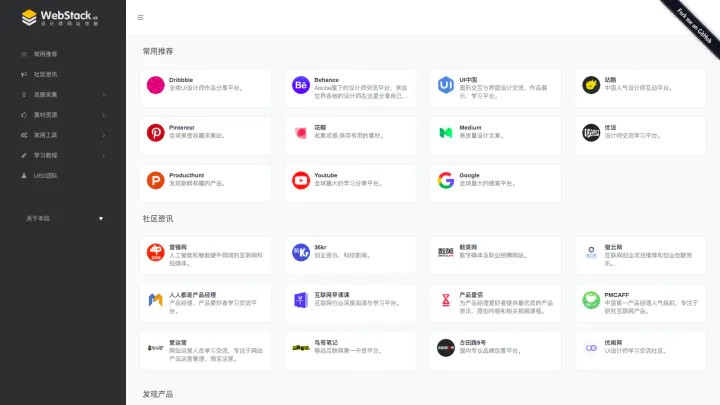
Task: Open 关于本站 at the sidebar bottom
Action: (40, 218)
